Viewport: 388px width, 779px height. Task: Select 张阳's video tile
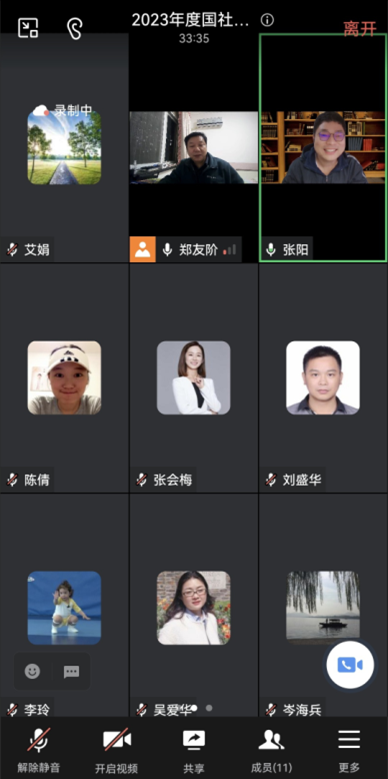click(323, 148)
